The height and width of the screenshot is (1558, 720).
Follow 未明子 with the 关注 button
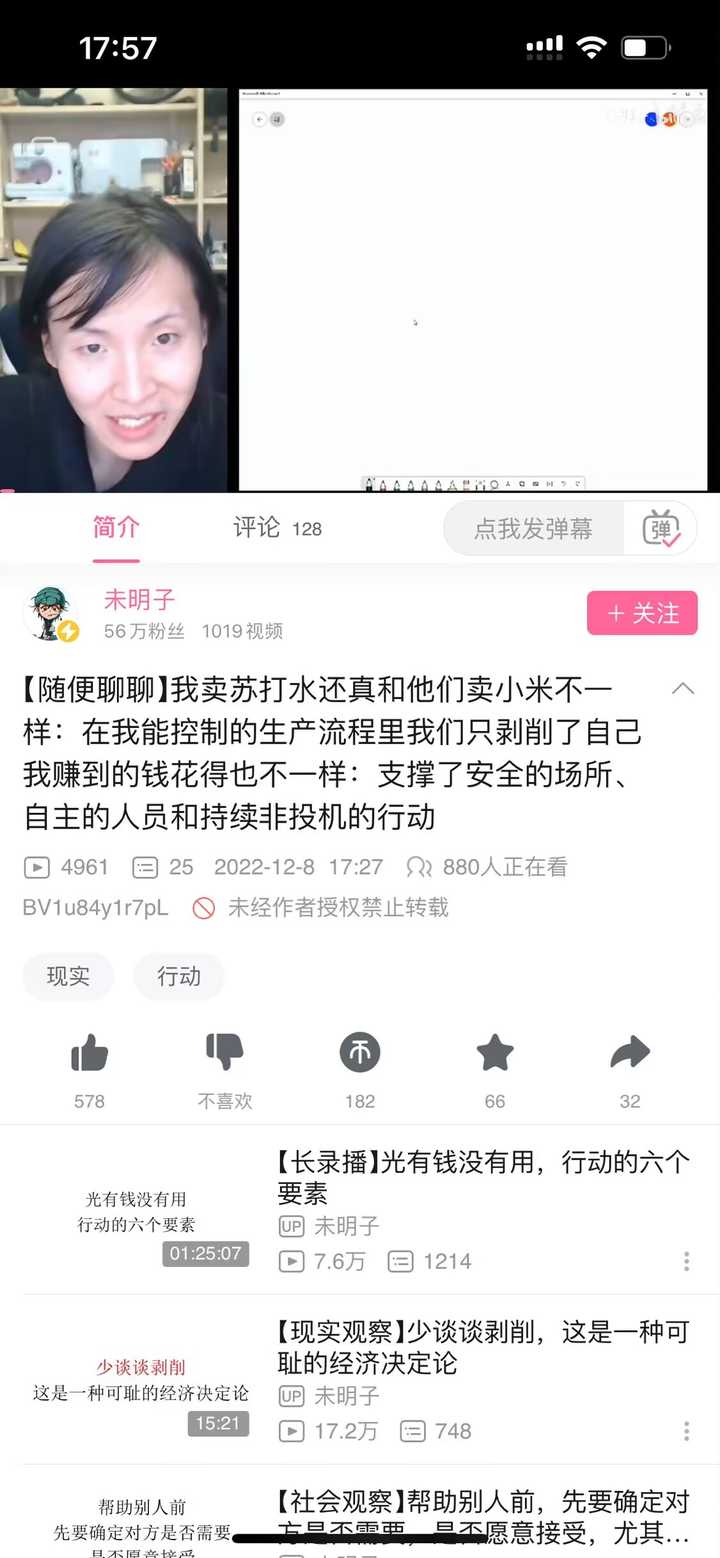point(642,613)
